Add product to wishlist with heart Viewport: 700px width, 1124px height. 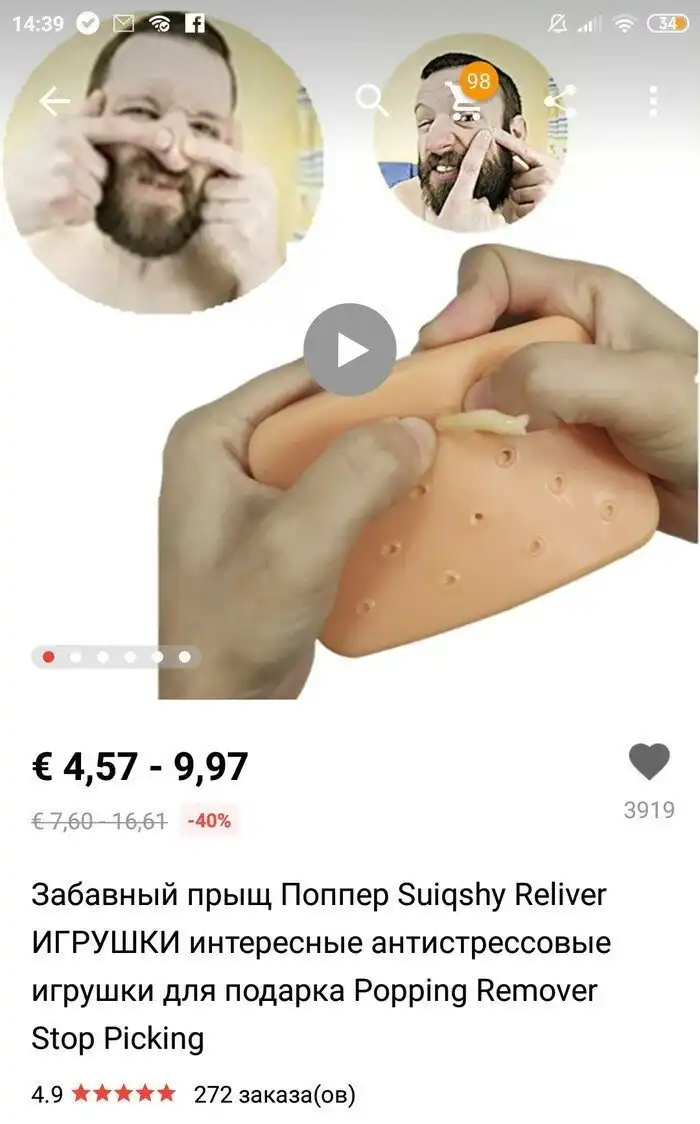(649, 763)
